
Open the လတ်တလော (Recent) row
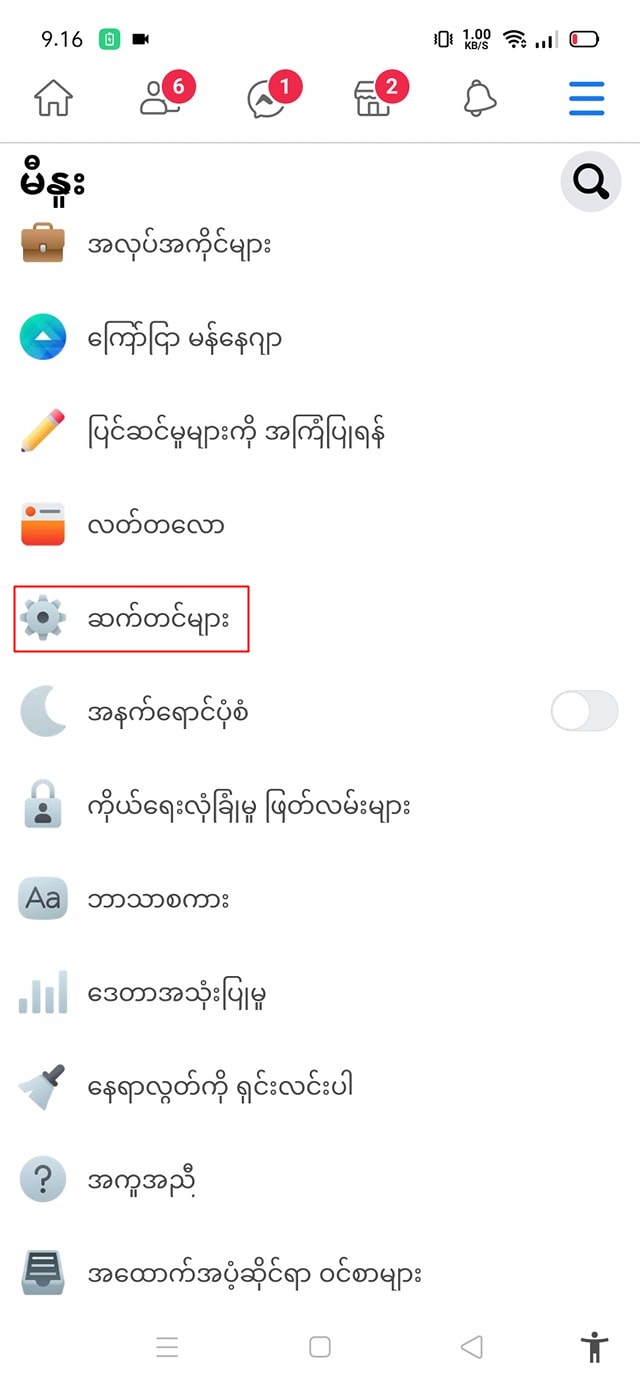click(155, 525)
